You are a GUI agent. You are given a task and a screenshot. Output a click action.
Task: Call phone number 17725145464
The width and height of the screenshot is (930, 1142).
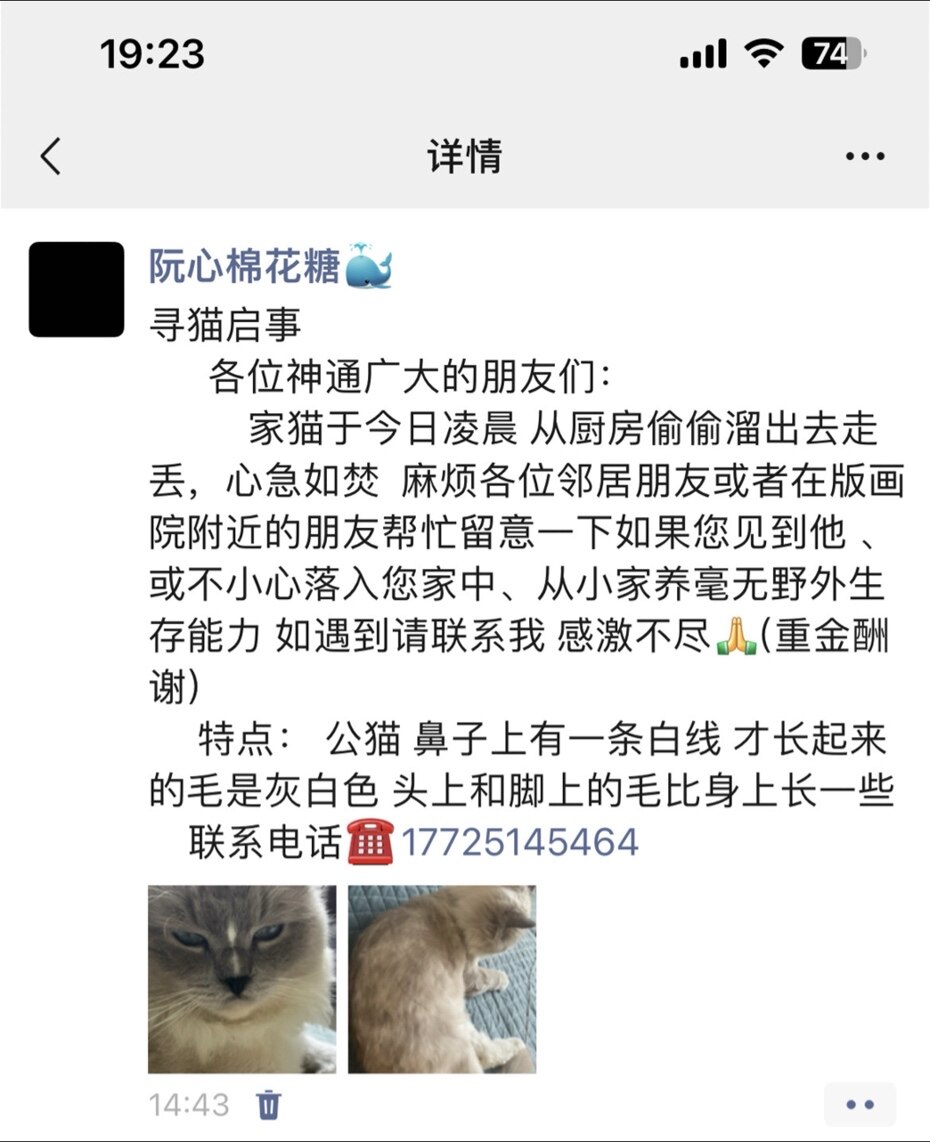point(519,842)
